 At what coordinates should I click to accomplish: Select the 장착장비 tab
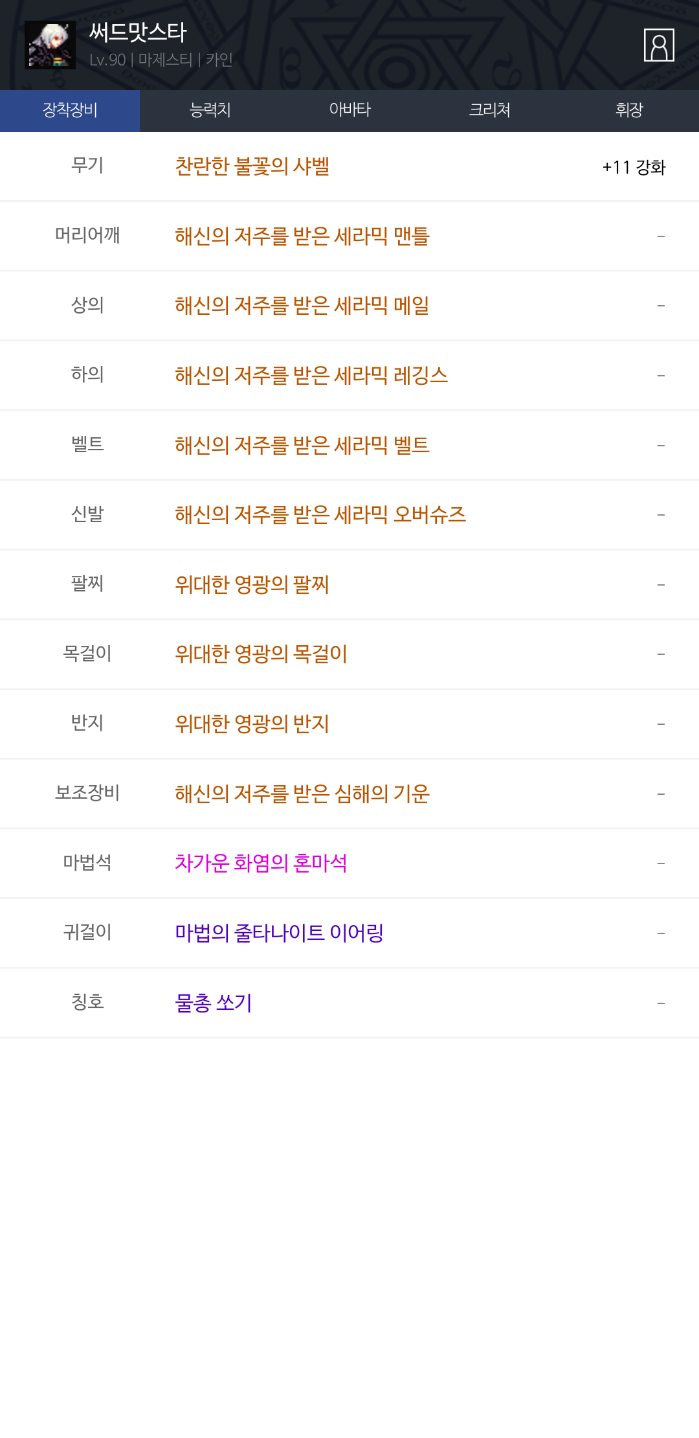[x=70, y=111]
